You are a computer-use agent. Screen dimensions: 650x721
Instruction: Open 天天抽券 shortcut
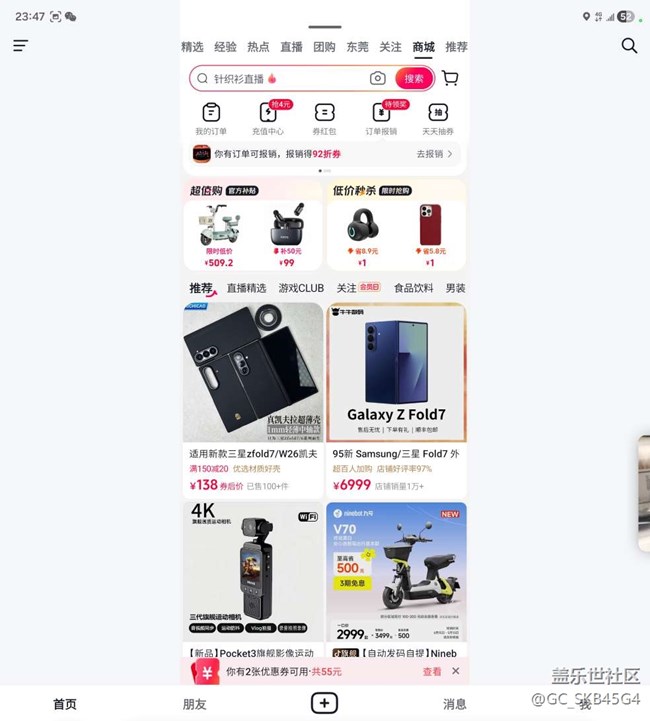click(437, 119)
